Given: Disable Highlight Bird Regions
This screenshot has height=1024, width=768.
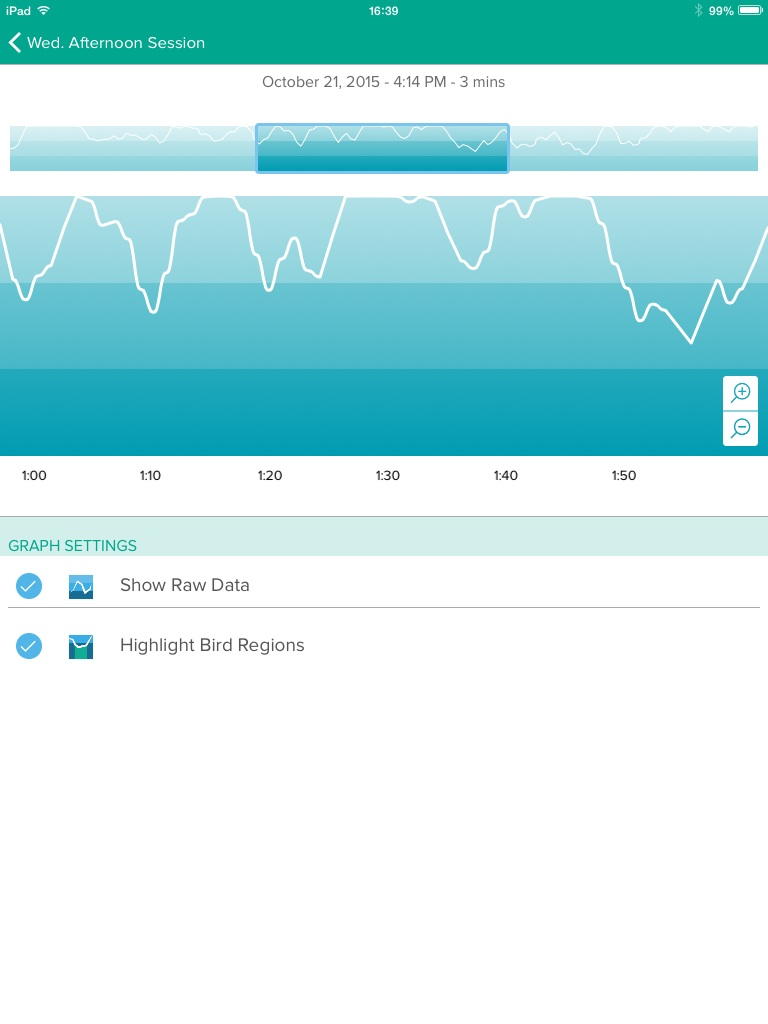Looking at the screenshot, I should (x=29, y=646).
